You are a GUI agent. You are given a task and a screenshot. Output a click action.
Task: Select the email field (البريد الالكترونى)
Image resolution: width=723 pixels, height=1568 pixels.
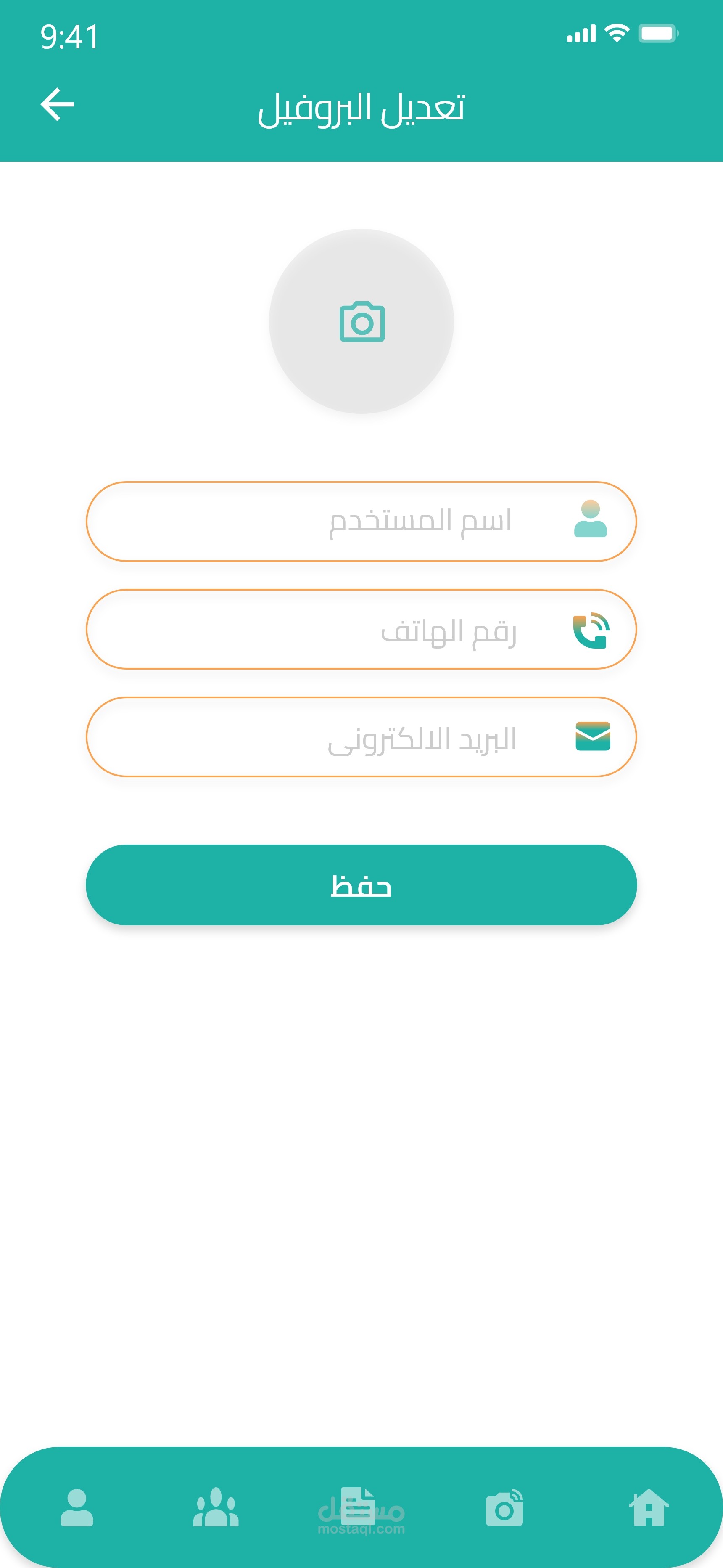(361, 737)
